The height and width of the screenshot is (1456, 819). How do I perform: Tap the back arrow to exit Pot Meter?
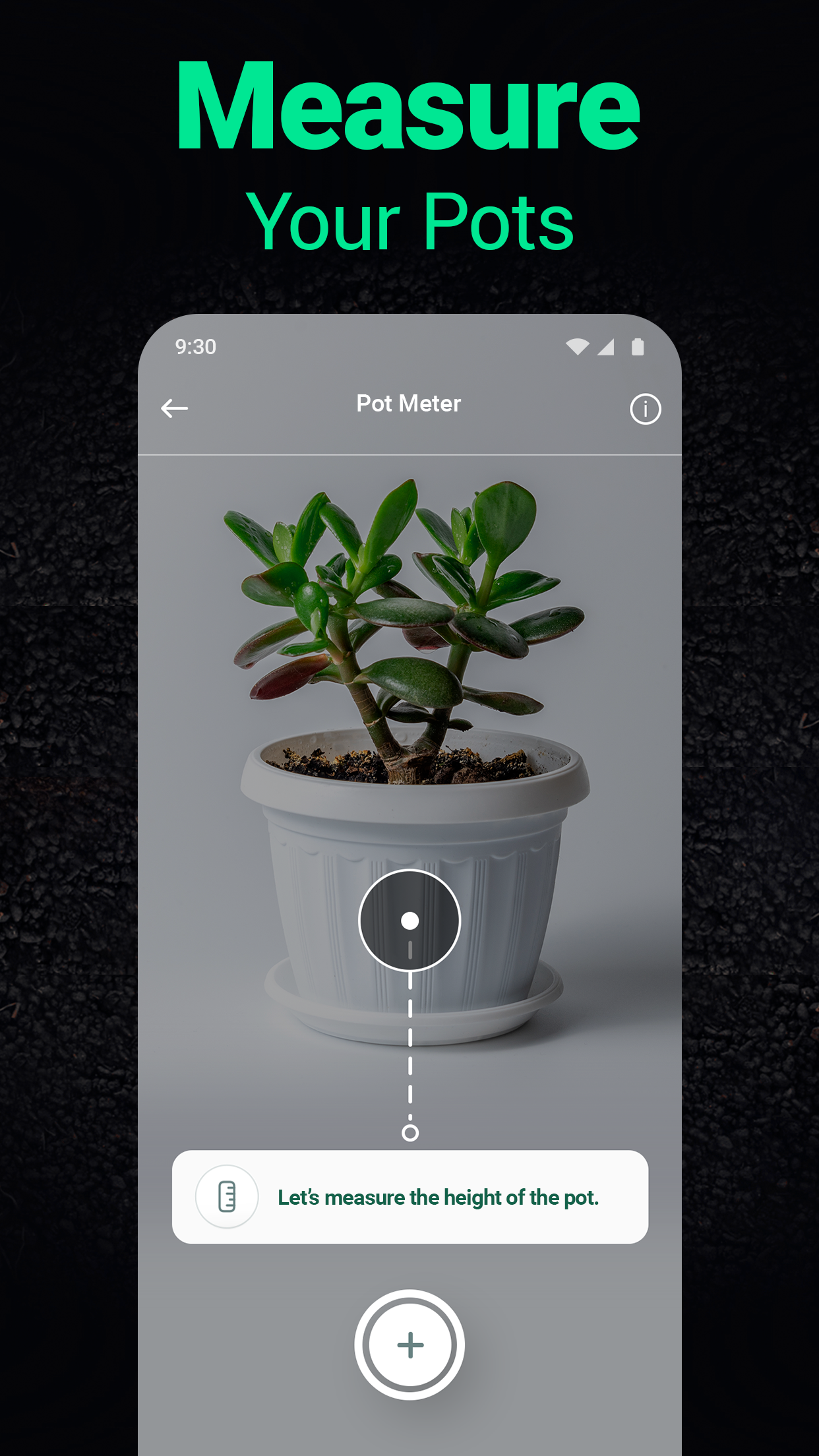[x=174, y=409]
